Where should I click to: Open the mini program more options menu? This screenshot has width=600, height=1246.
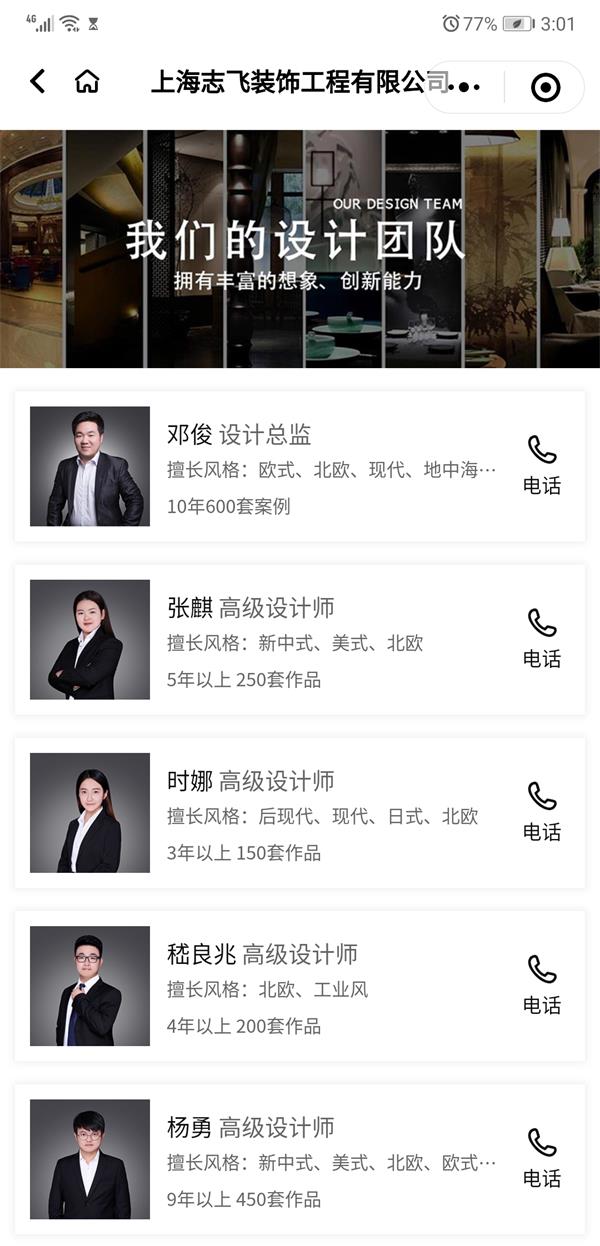click(x=465, y=87)
